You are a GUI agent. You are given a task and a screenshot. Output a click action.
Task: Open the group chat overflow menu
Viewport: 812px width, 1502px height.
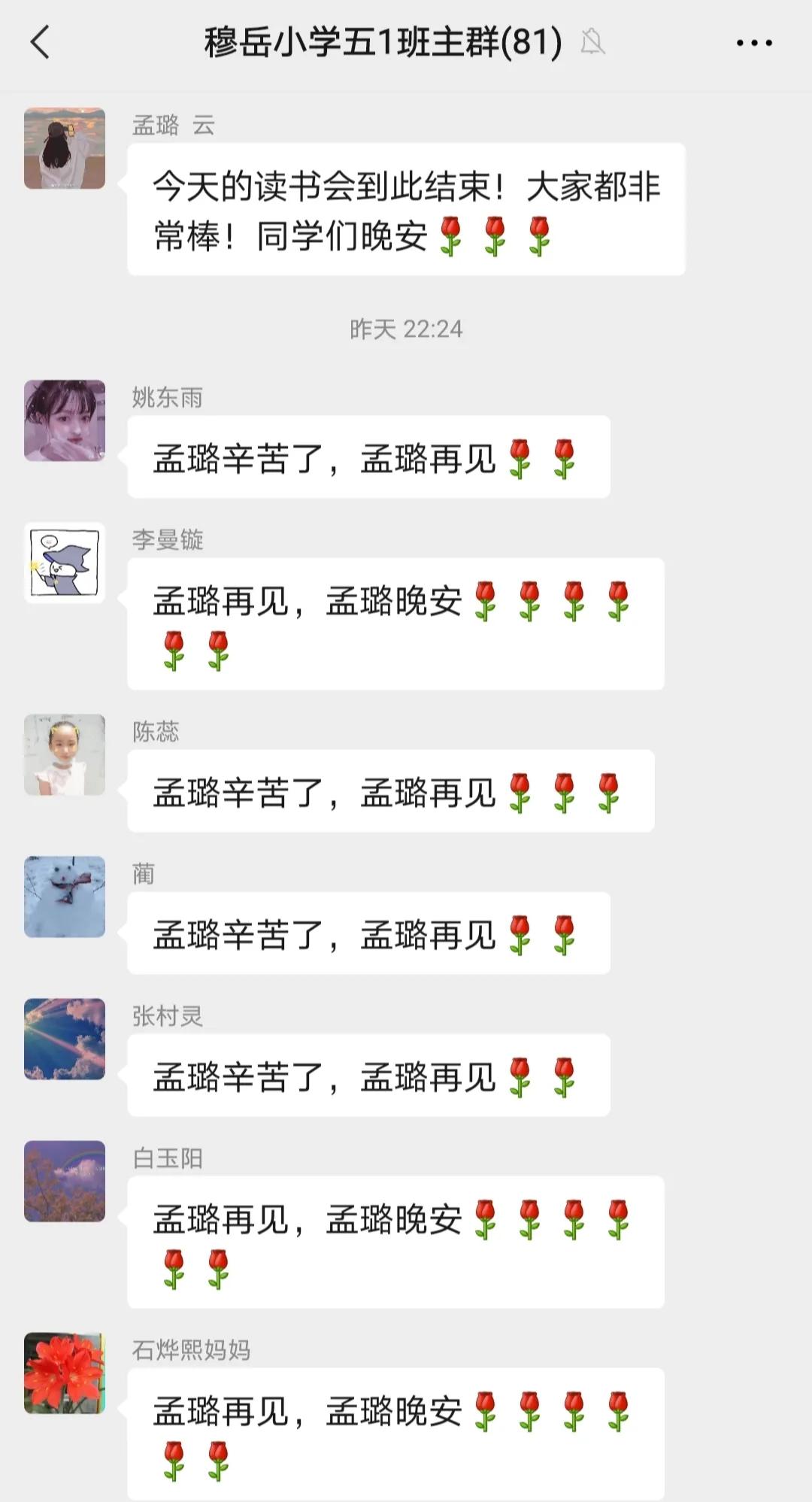coord(753,43)
